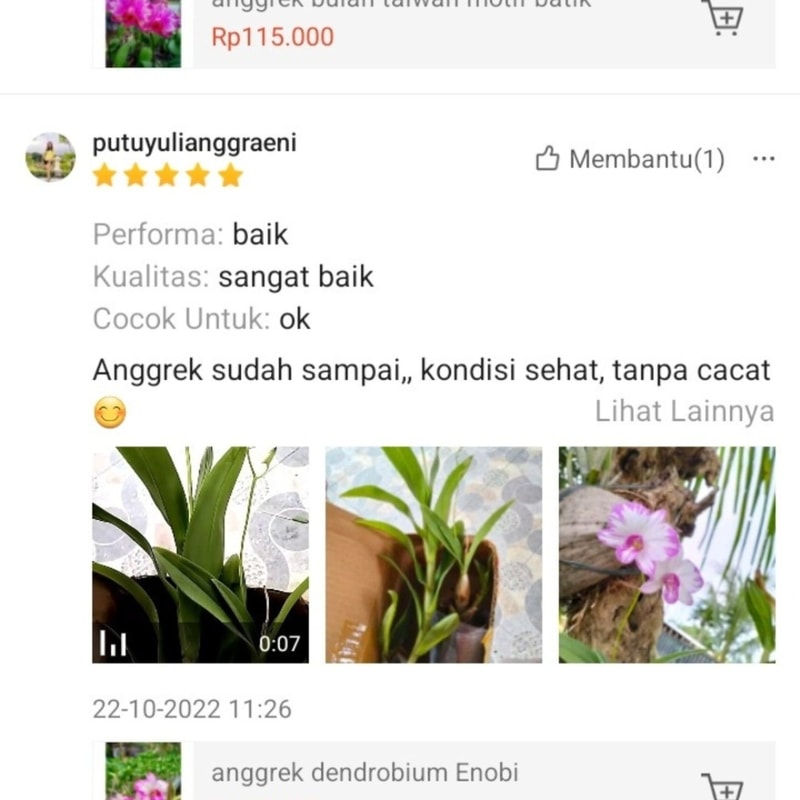The image size is (800, 800).
Task: Expand review with Lihat Lainnya
Action: click(x=684, y=411)
